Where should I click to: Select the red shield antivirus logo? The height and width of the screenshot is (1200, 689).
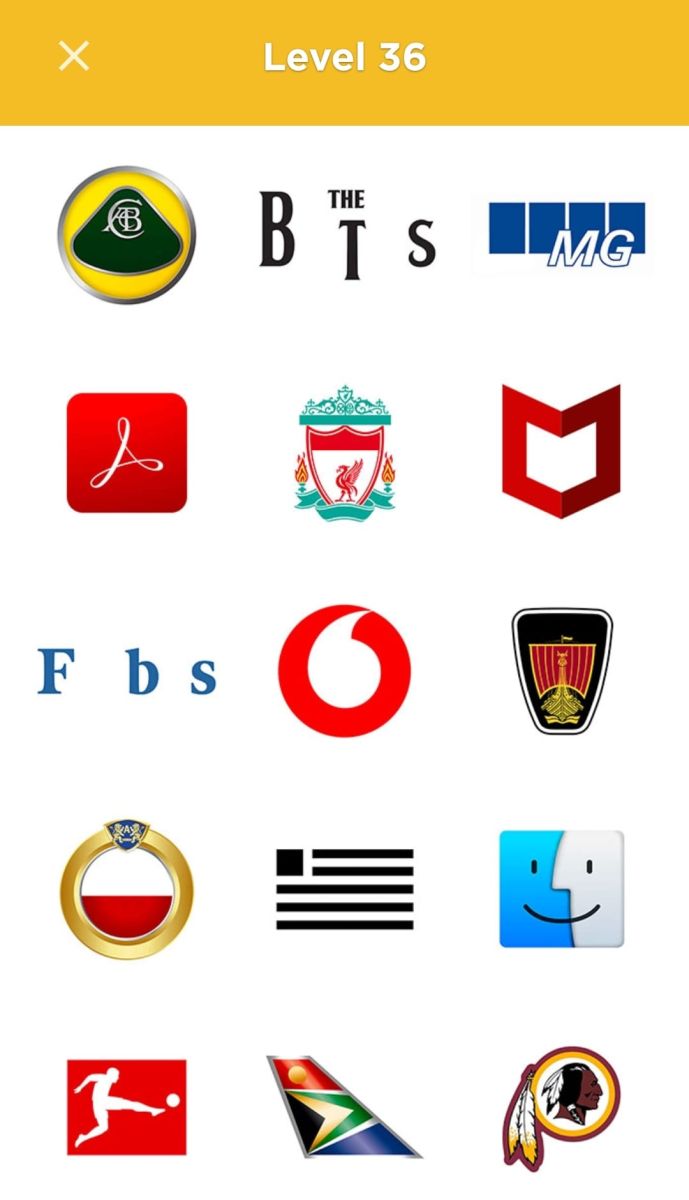pos(561,451)
